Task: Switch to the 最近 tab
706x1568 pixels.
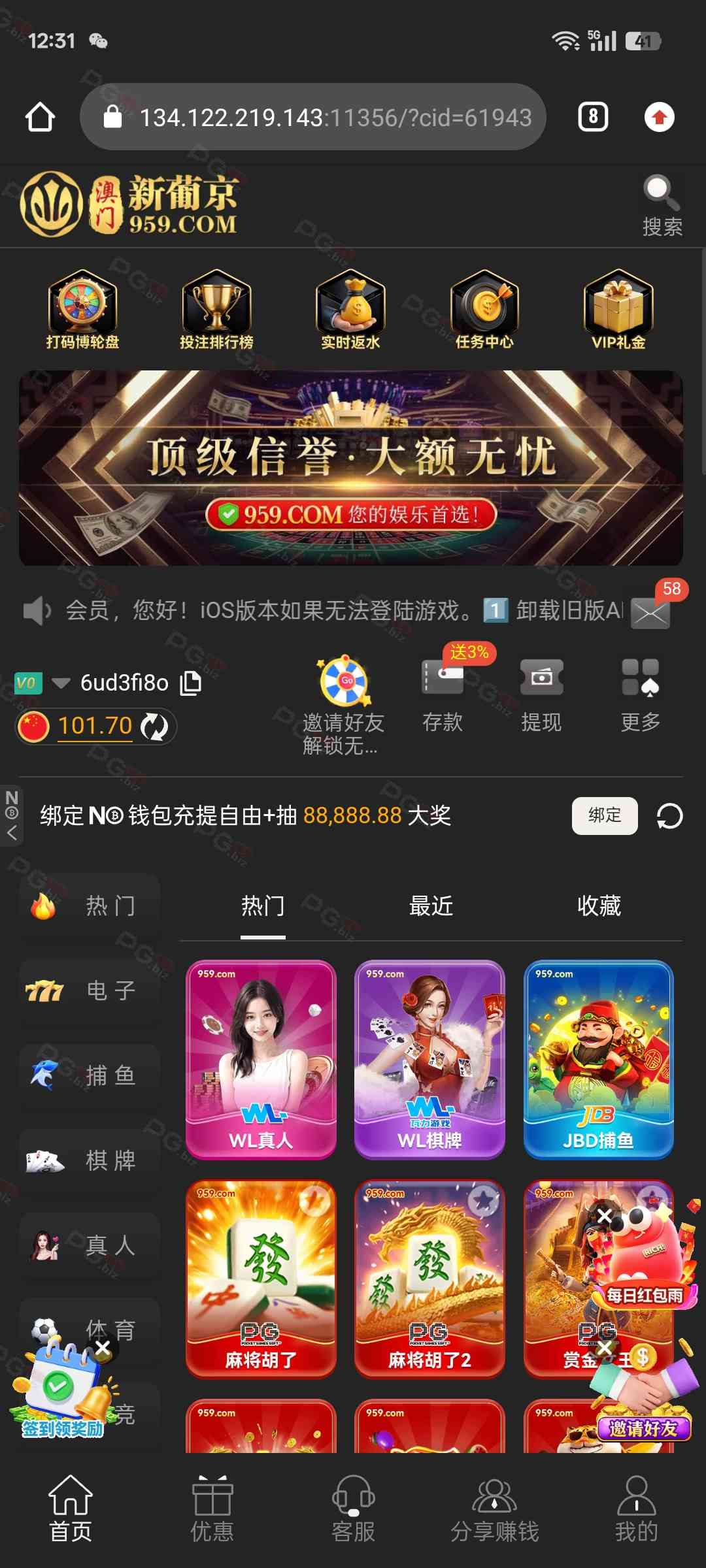Action: point(431,906)
